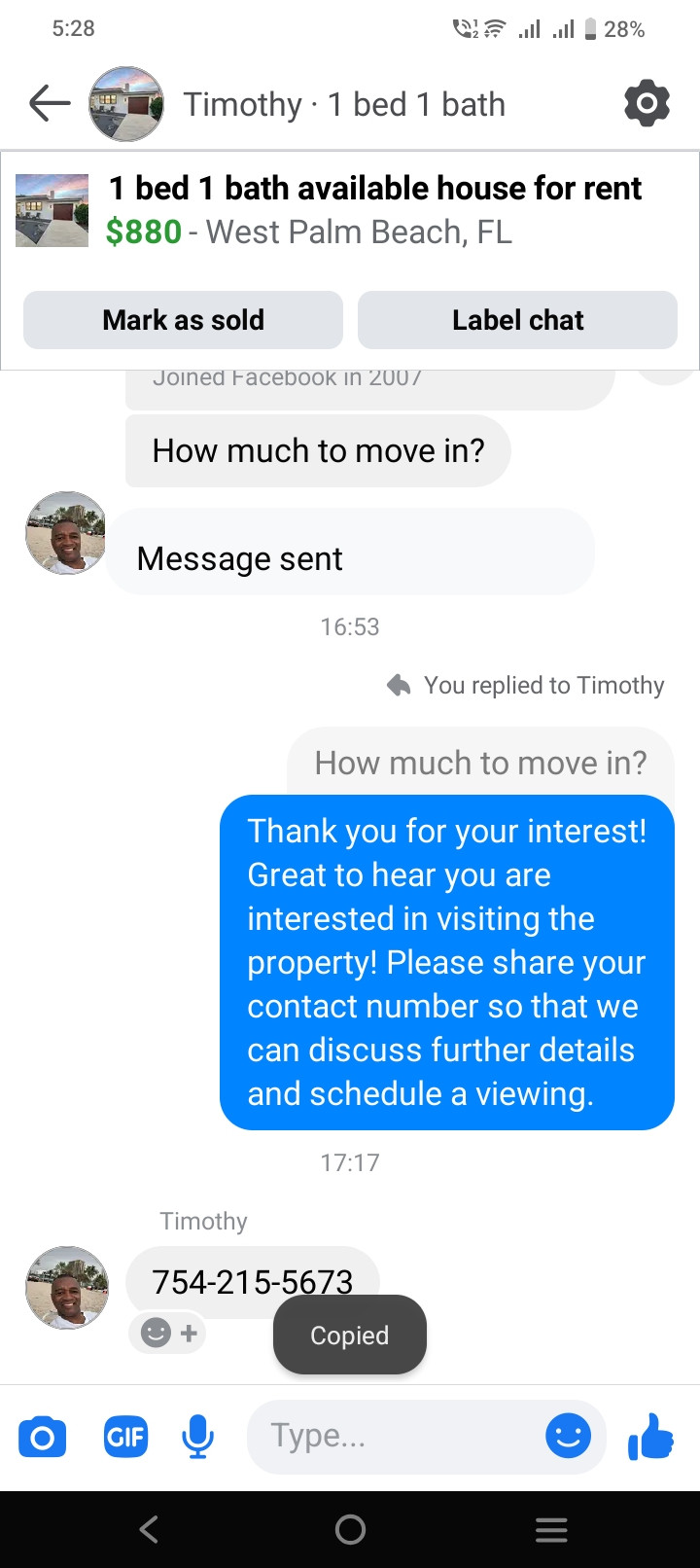Open the emoji picker in the message box
This screenshot has width=700, height=1568.
568,1437
